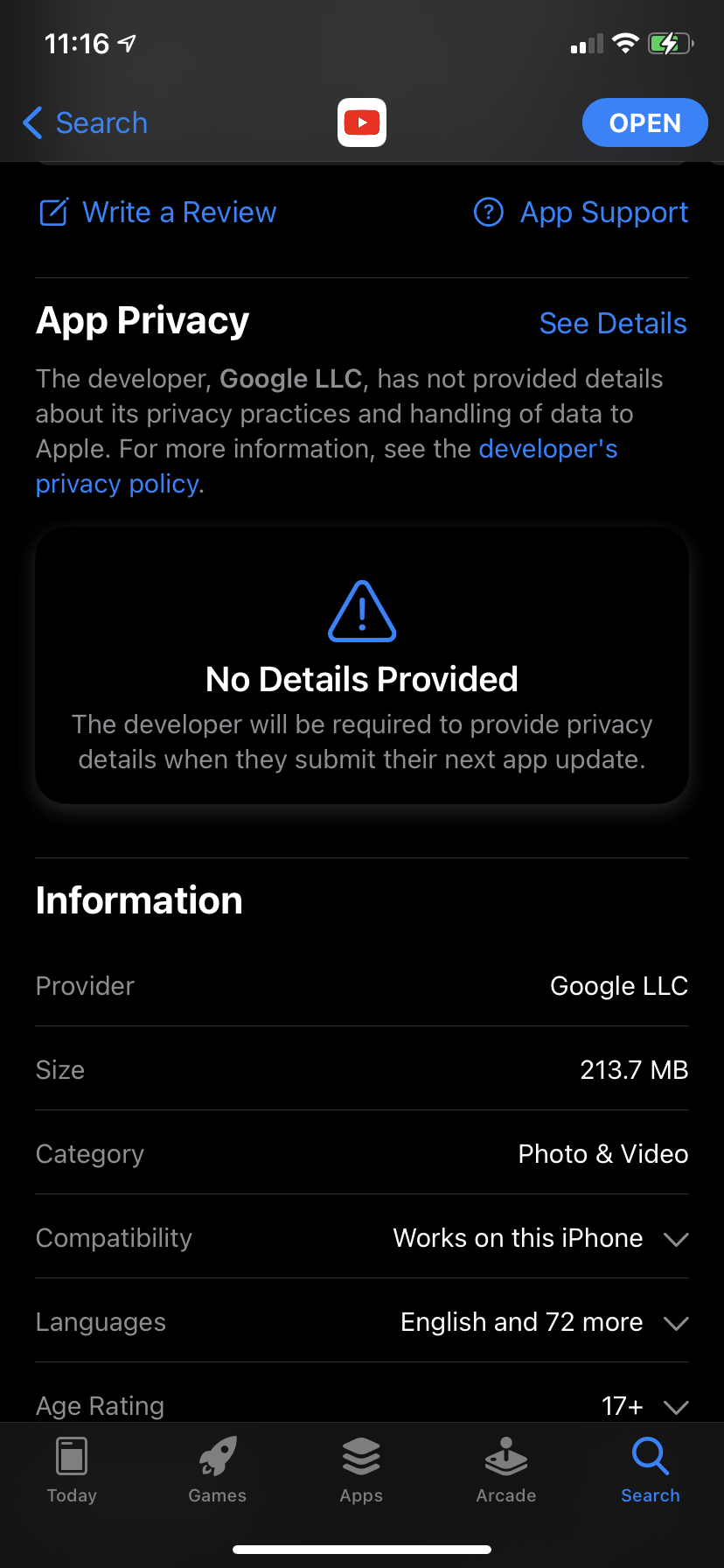Image resolution: width=724 pixels, height=1568 pixels.
Task: Switch to the Today tab
Action: click(x=72, y=1472)
